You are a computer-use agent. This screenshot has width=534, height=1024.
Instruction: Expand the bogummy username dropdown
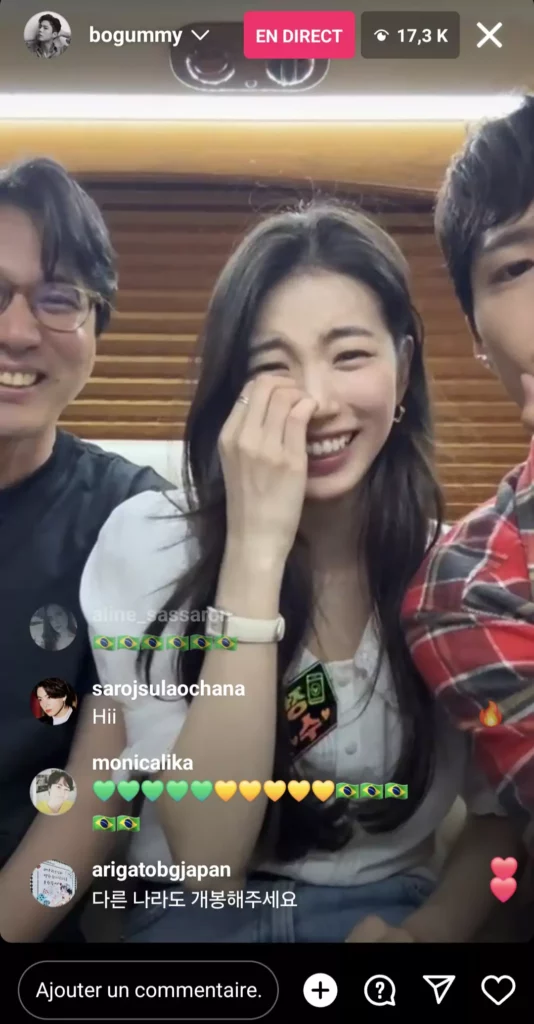(x=201, y=35)
